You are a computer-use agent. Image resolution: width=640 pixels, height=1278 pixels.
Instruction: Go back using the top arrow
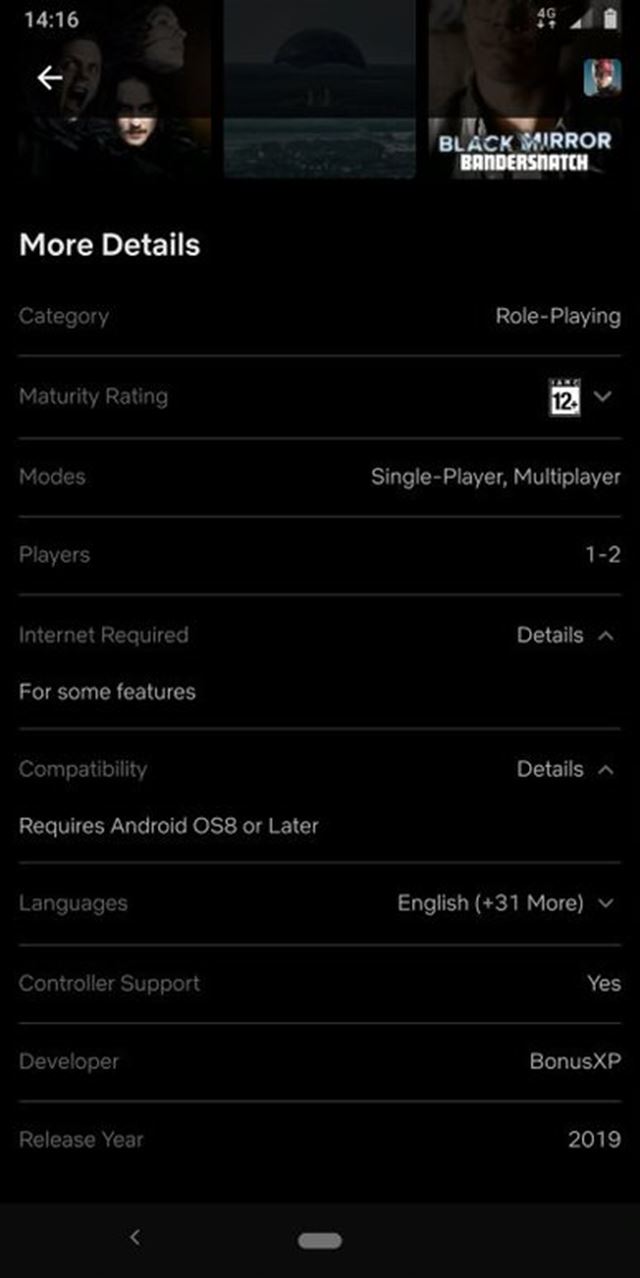(50, 78)
